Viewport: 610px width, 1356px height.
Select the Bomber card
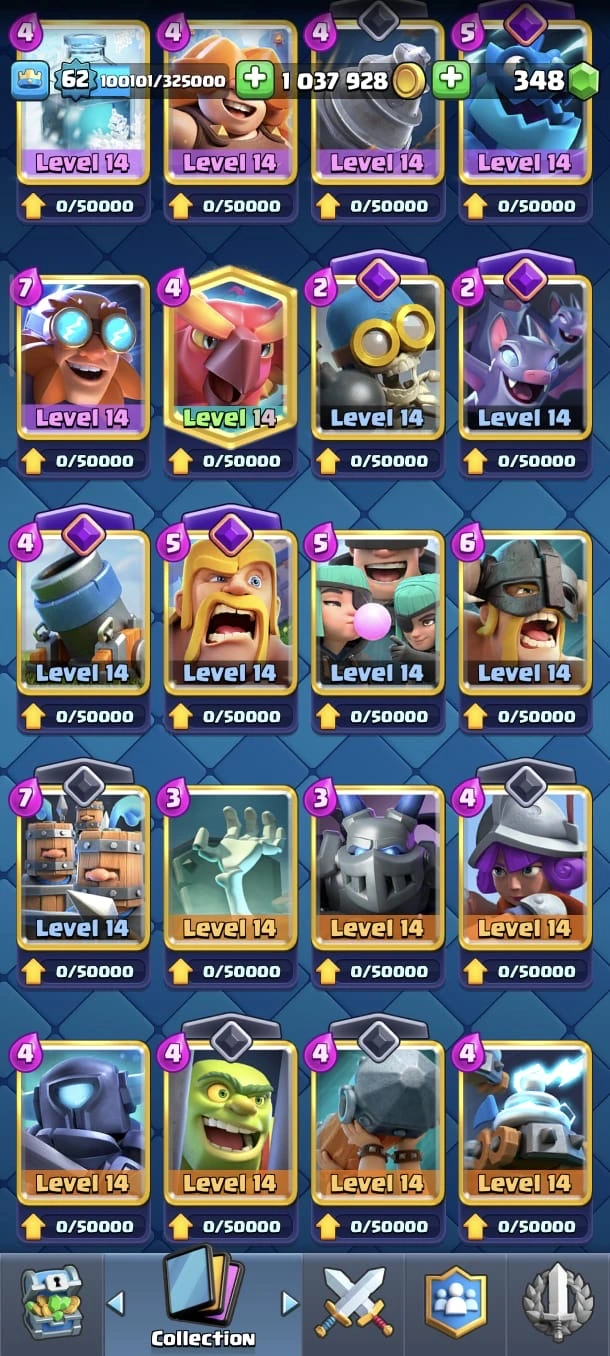pyautogui.click(x=377, y=355)
